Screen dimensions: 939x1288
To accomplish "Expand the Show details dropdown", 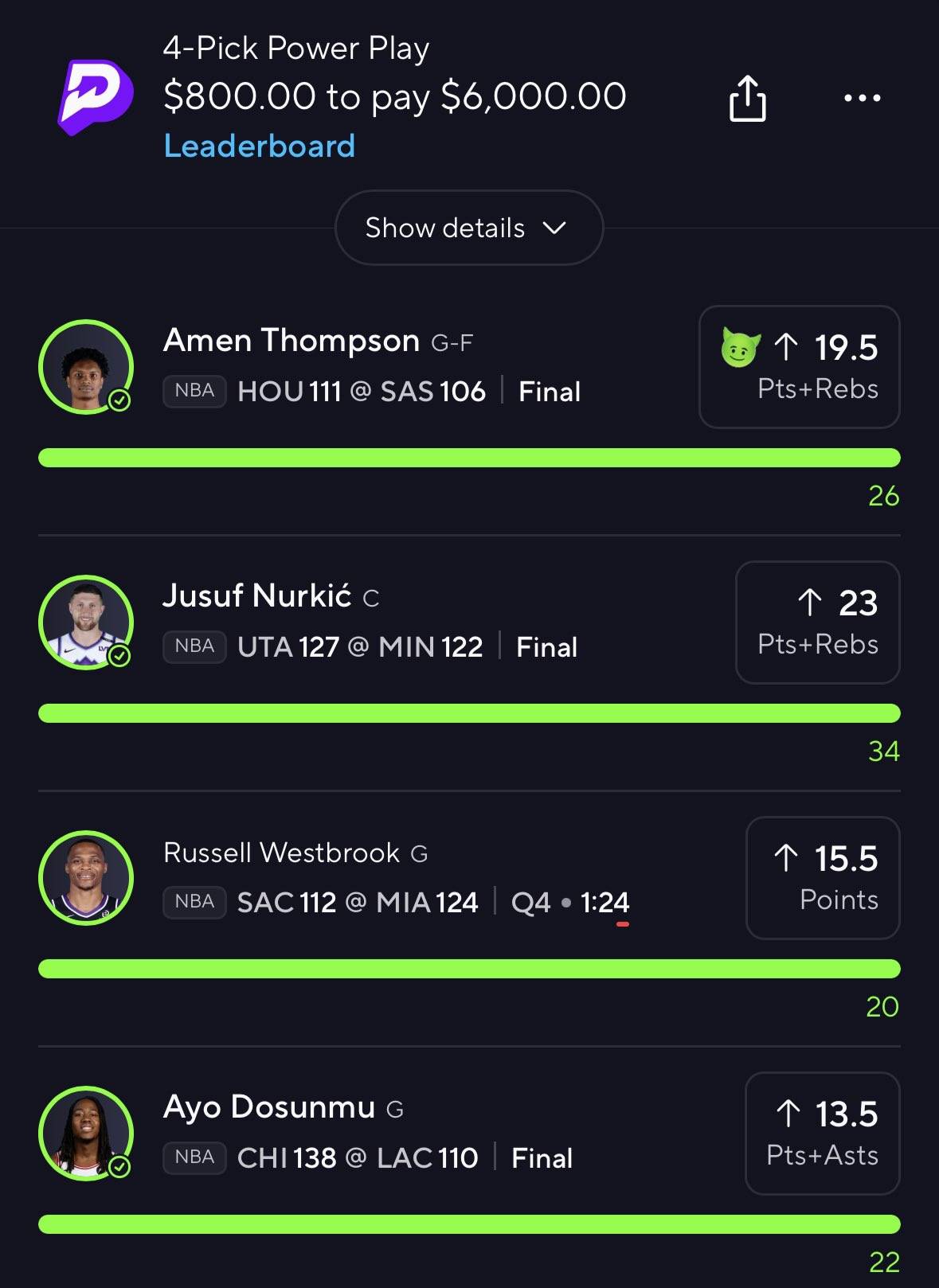I will point(468,228).
